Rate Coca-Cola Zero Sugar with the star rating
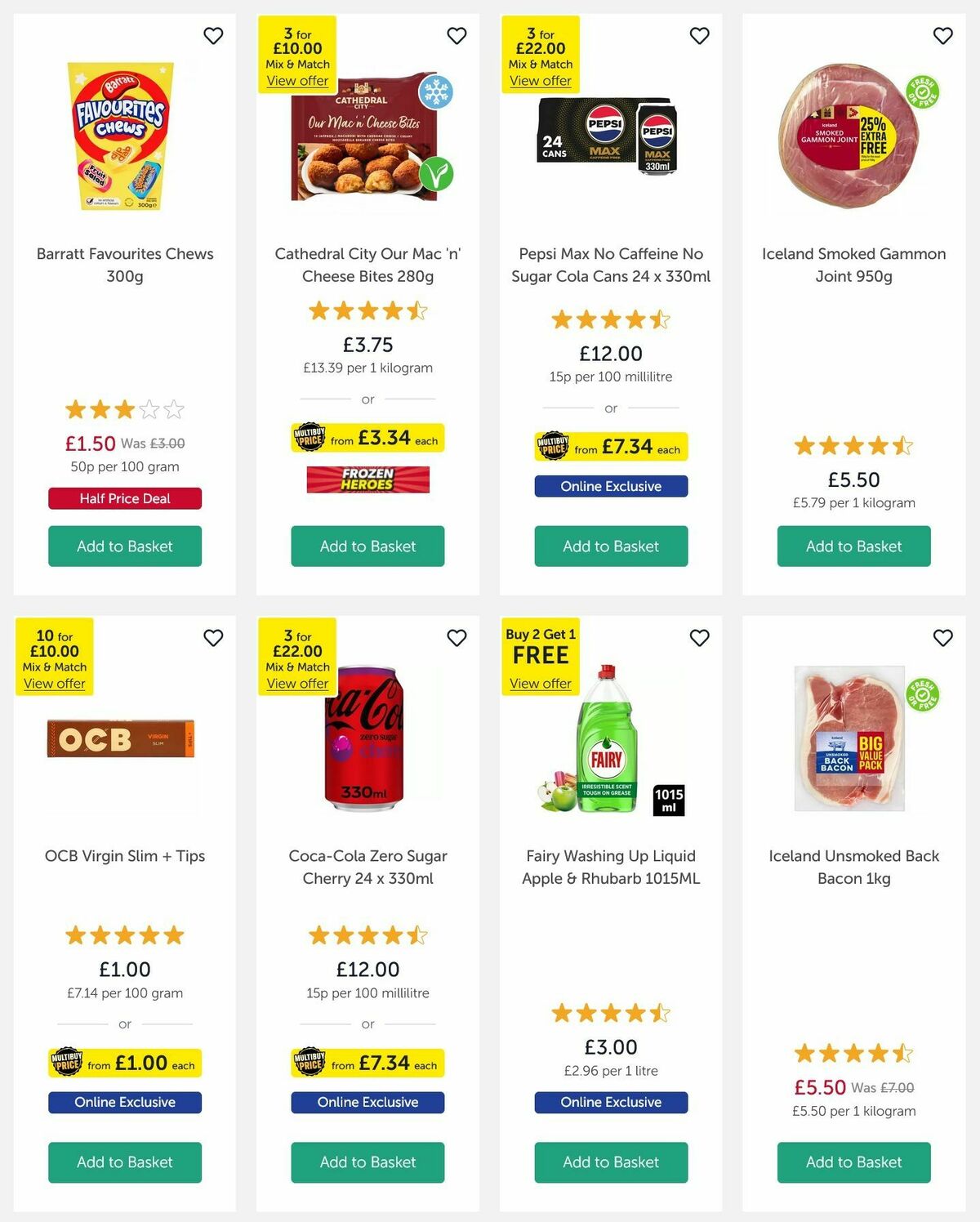The width and height of the screenshot is (980, 1222). pos(367,935)
